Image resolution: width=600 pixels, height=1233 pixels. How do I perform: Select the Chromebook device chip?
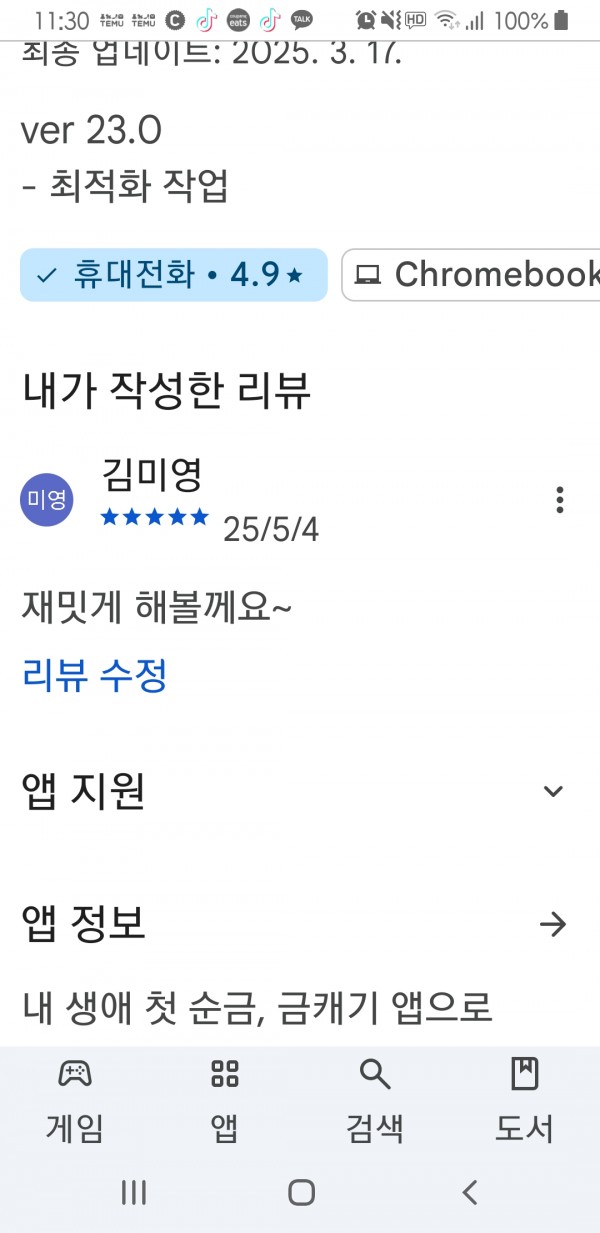pos(472,275)
